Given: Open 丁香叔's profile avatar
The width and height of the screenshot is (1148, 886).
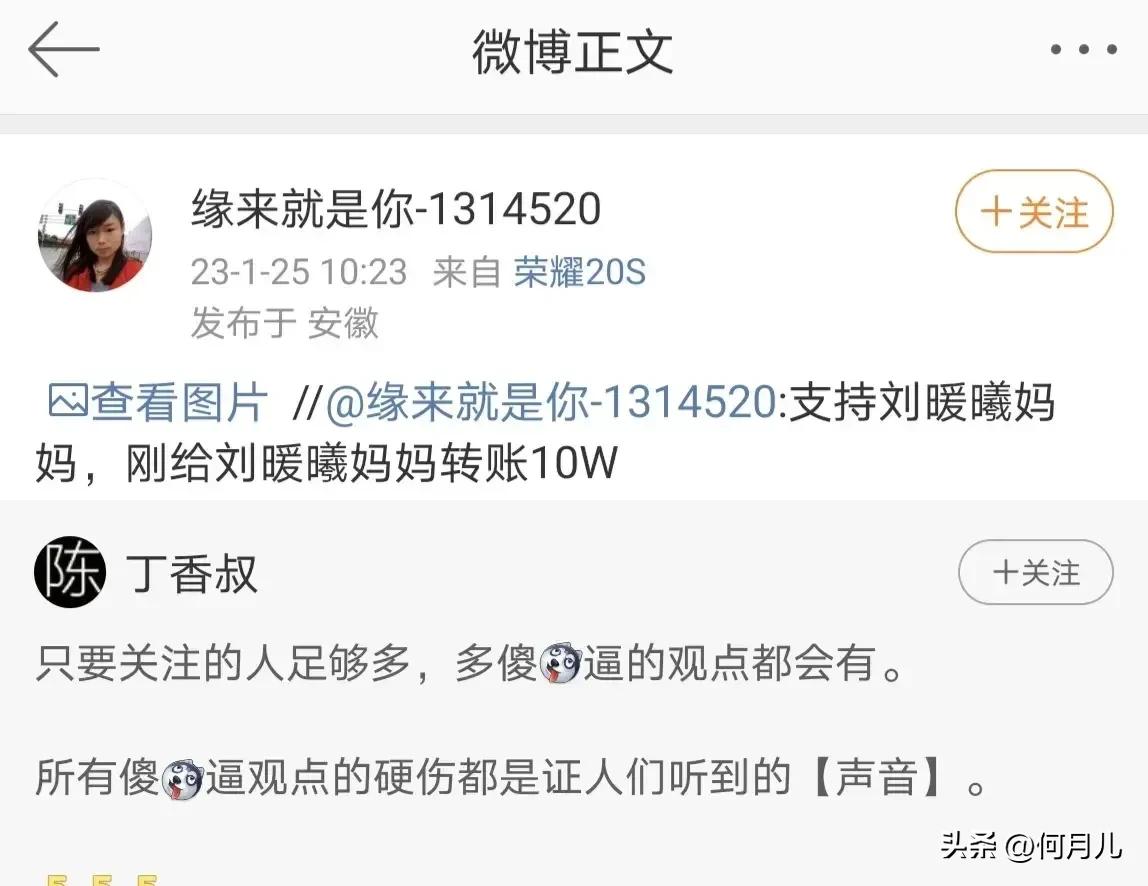Looking at the screenshot, I should pyautogui.click(x=69, y=573).
